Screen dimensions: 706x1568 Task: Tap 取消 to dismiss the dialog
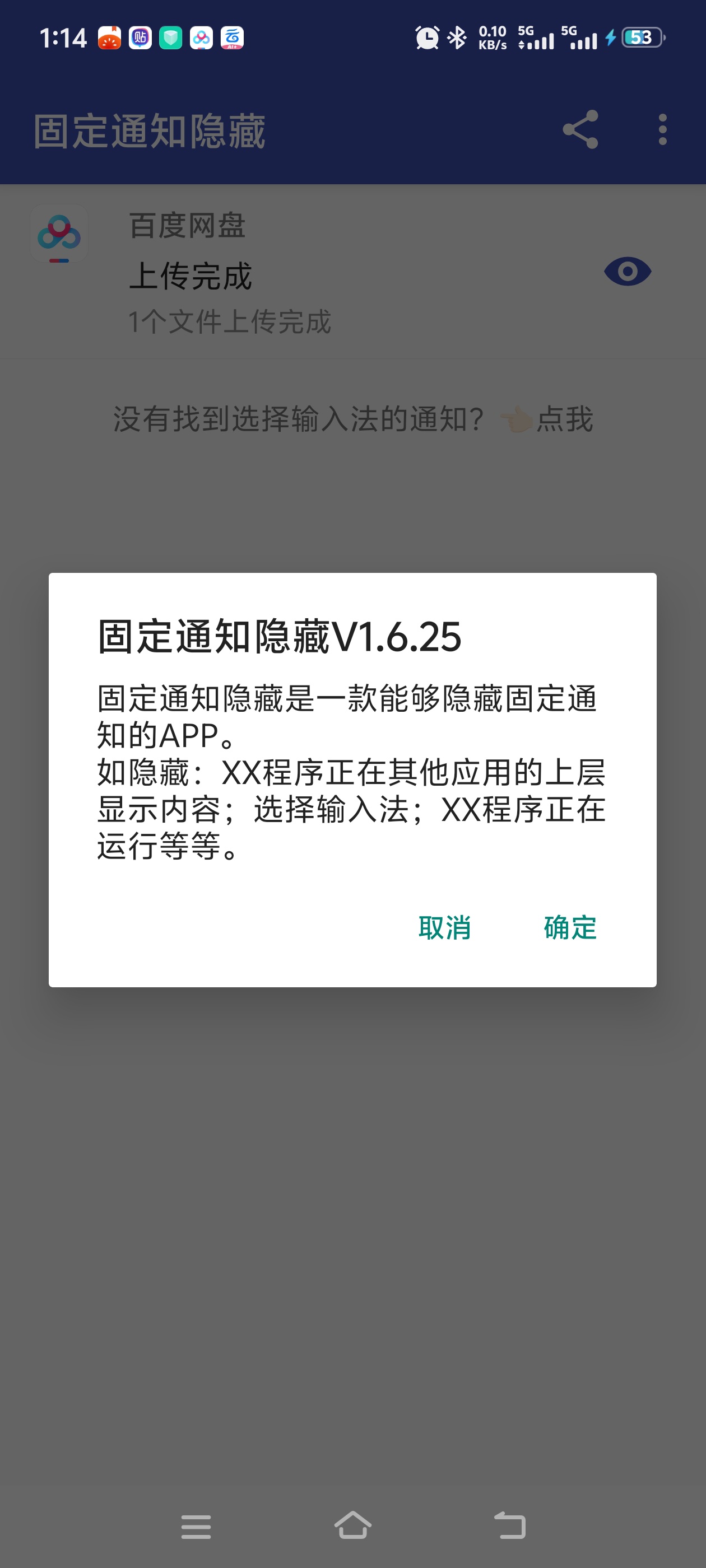tap(444, 928)
